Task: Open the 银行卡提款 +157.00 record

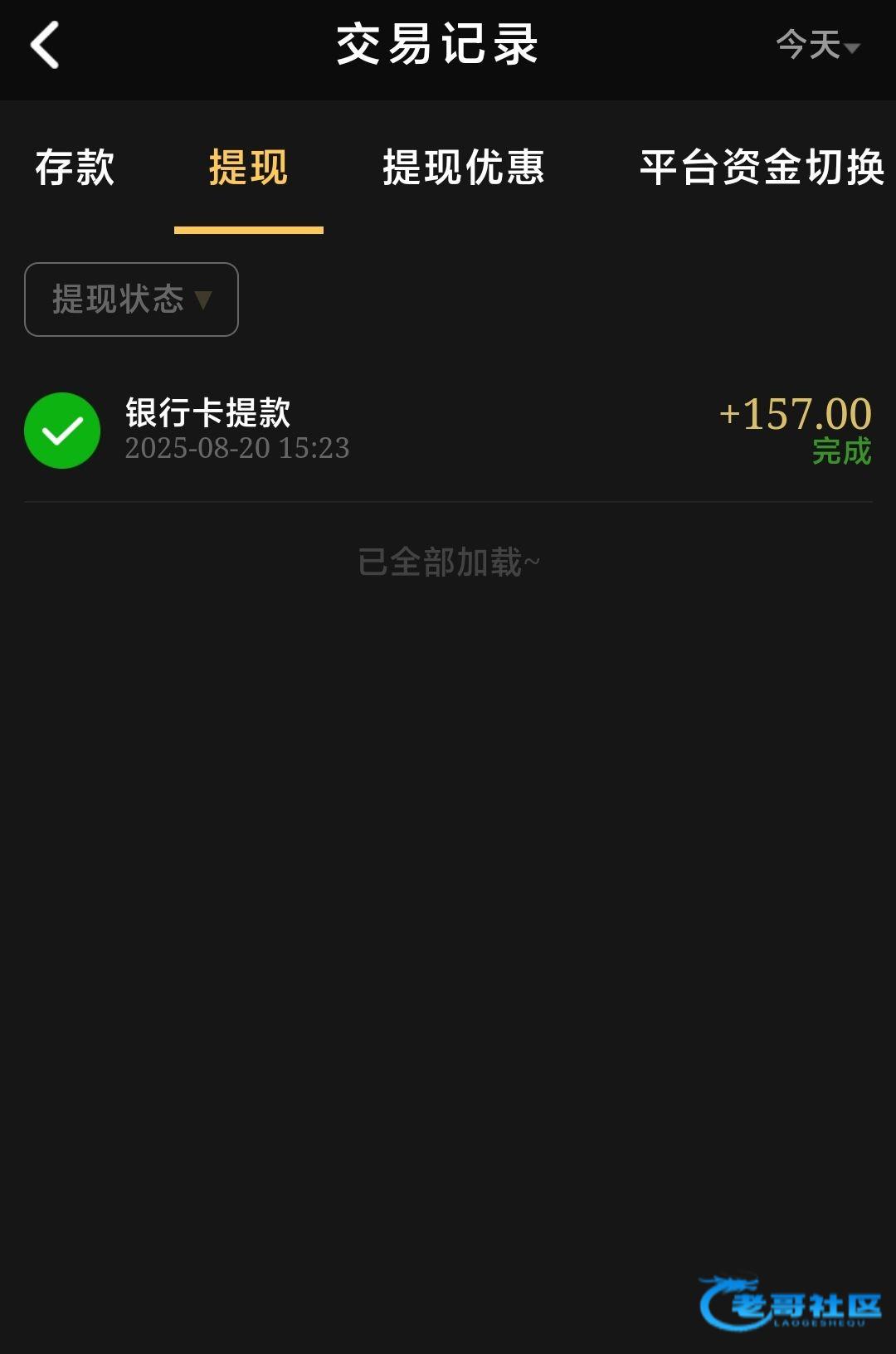Action: coord(448,431)
